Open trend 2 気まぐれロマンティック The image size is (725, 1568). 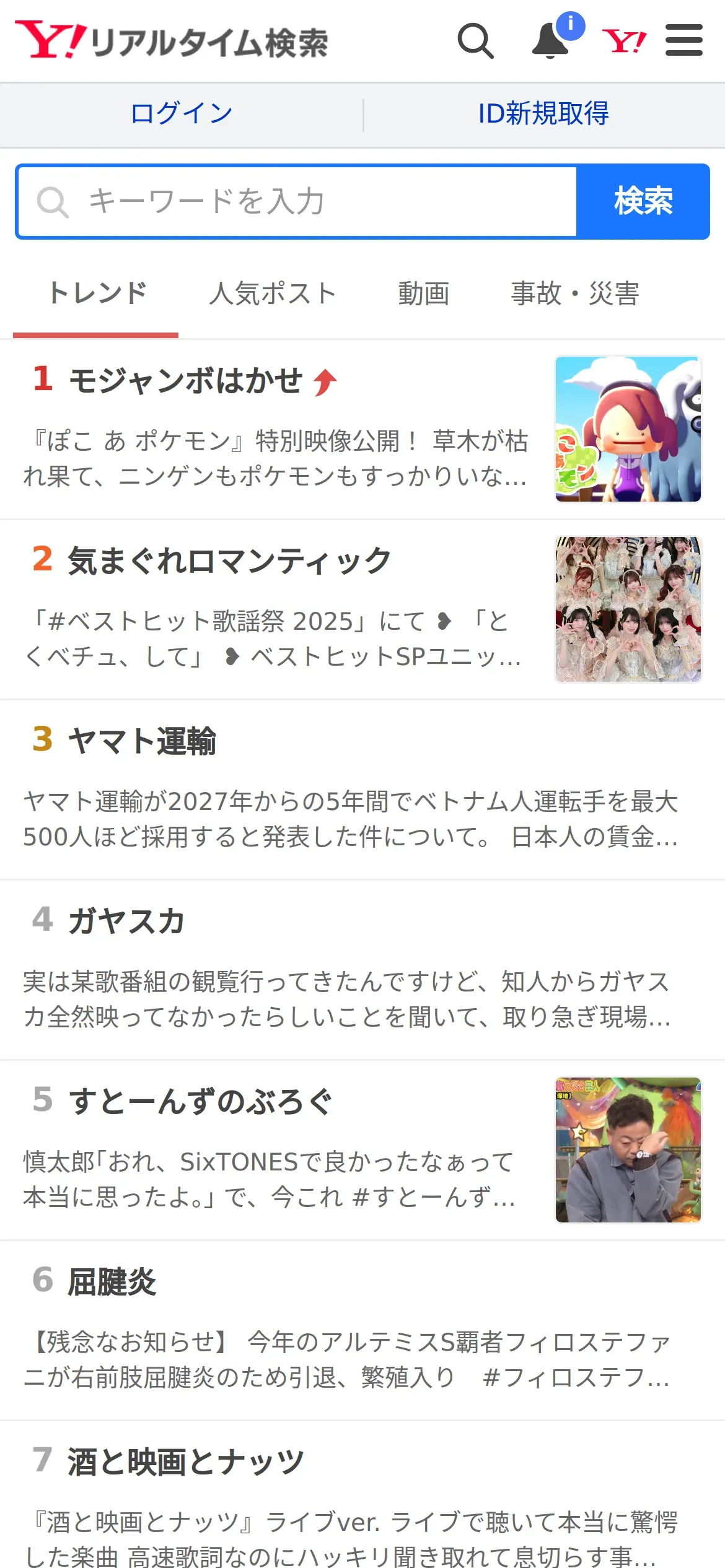click(229, 561)
